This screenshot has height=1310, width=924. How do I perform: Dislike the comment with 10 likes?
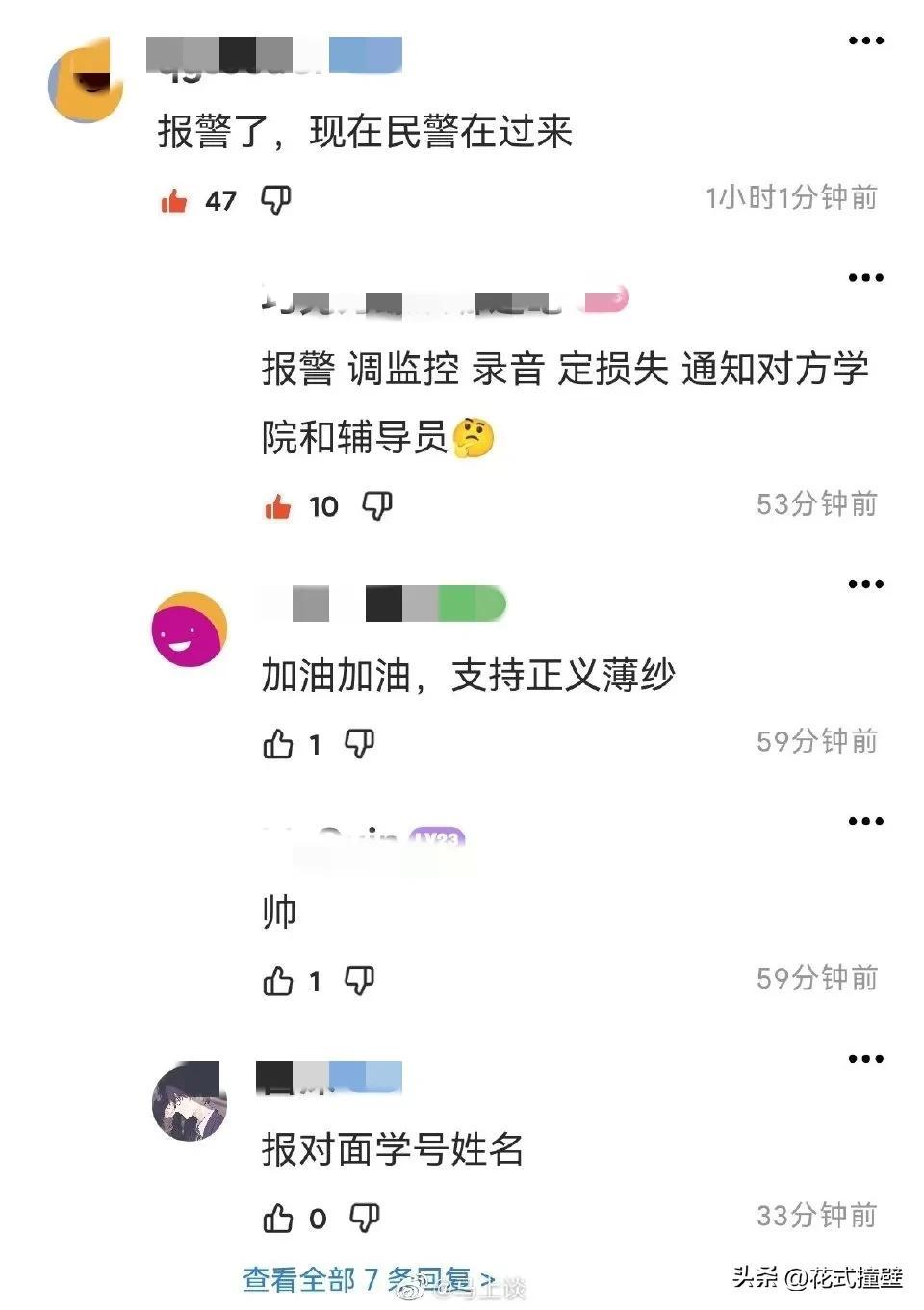pyautogui.click(x=378, y=504)
